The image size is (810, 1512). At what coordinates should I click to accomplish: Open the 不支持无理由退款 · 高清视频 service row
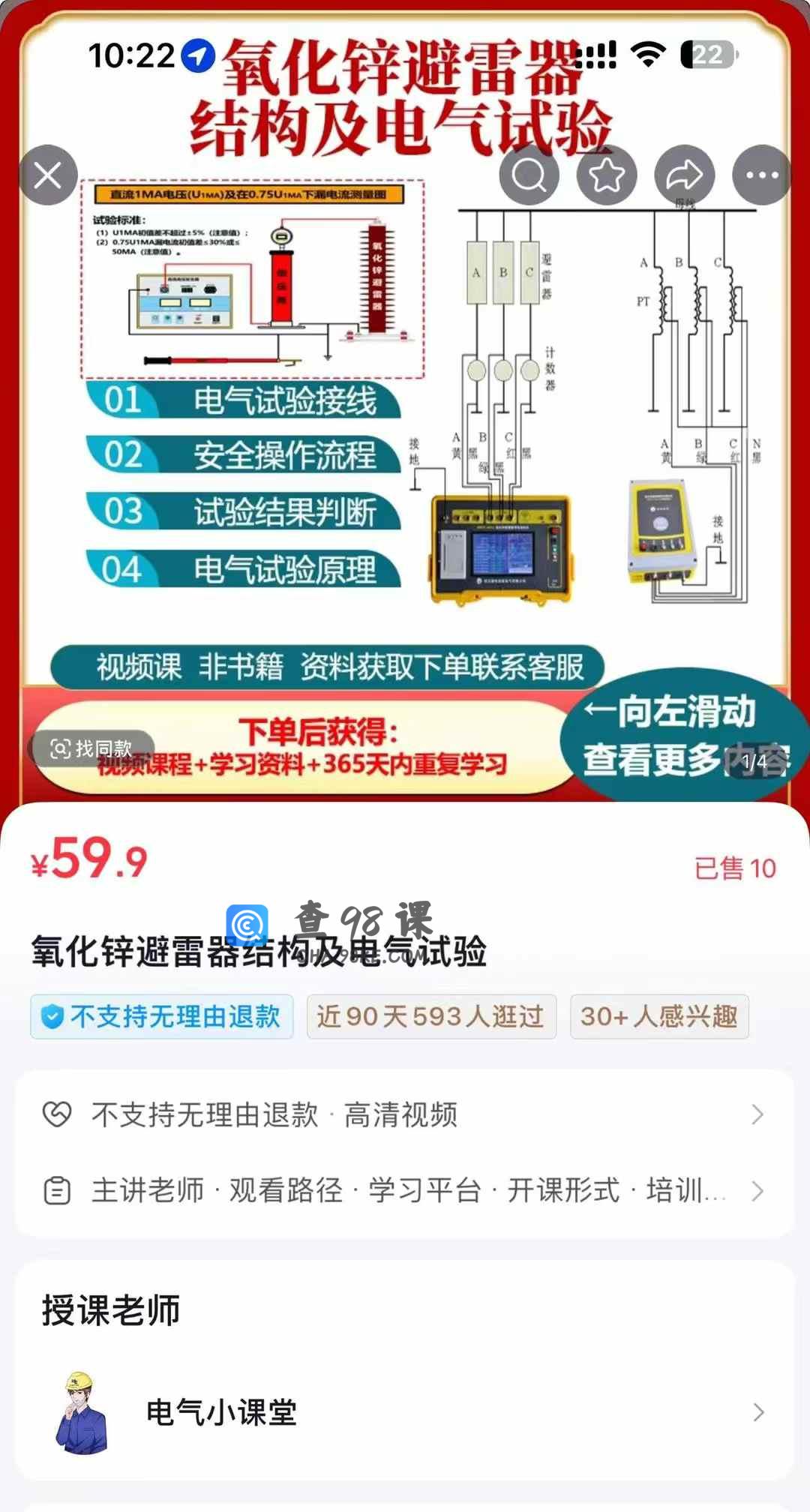pos(405,1114)
